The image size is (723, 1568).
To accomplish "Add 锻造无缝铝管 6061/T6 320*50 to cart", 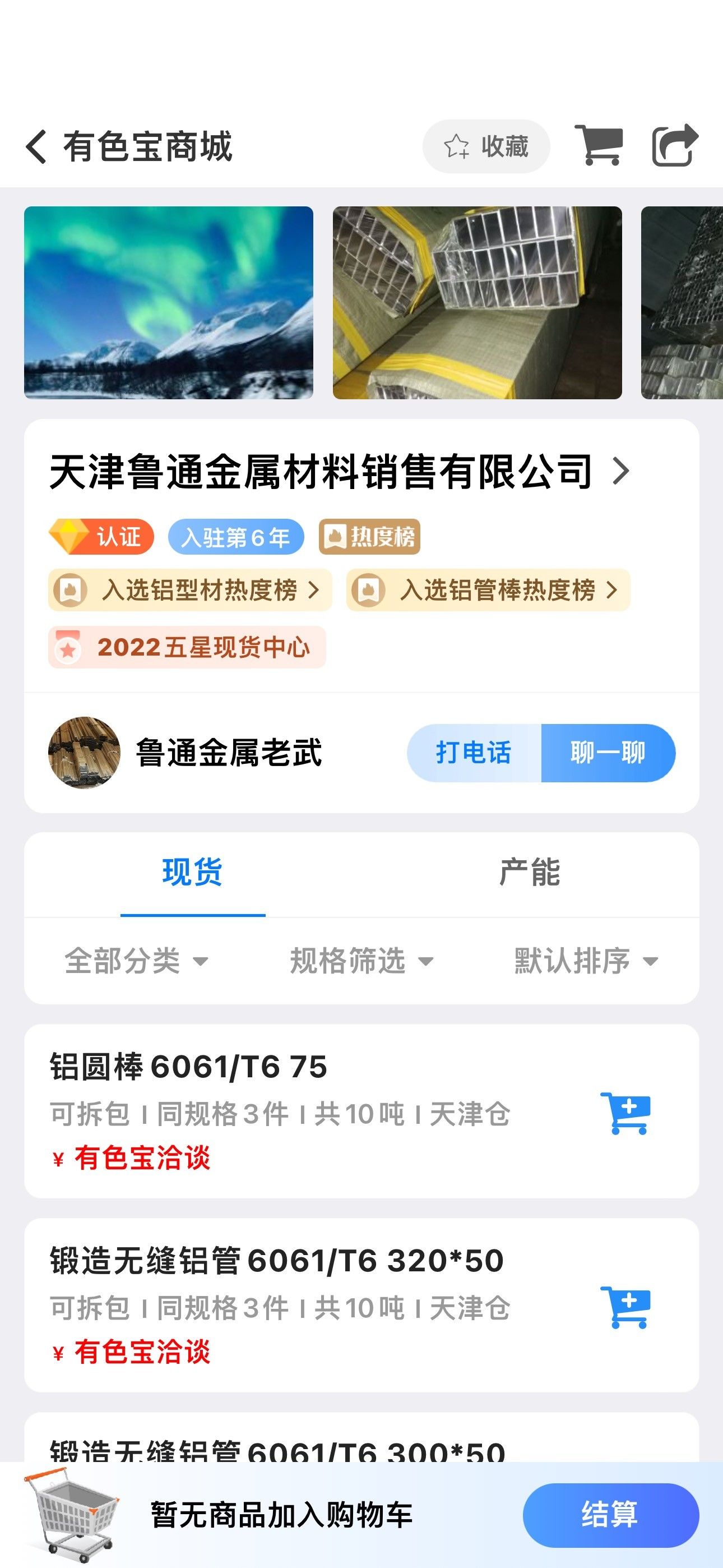I will click(625, 1307).
